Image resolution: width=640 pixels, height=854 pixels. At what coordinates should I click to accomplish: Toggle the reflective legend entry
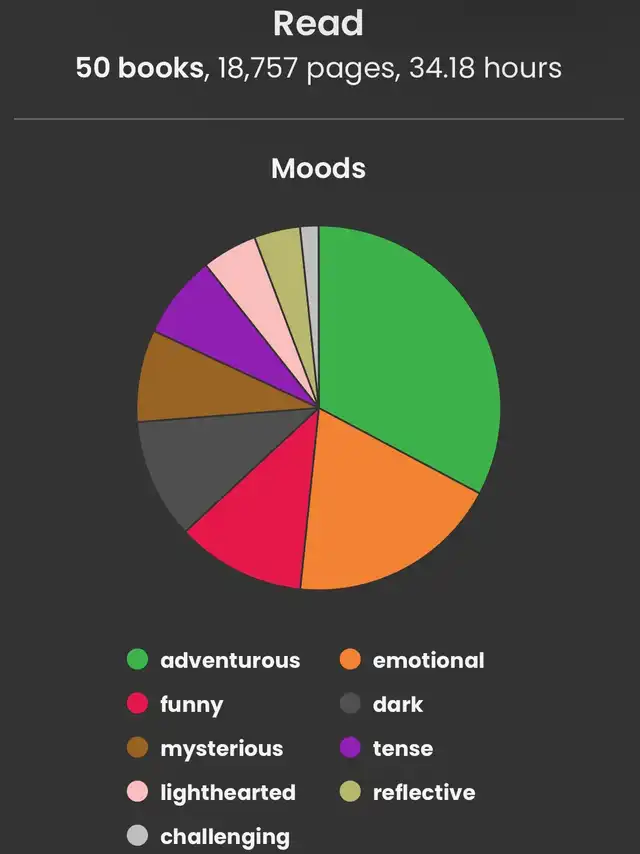click(408, 792)
